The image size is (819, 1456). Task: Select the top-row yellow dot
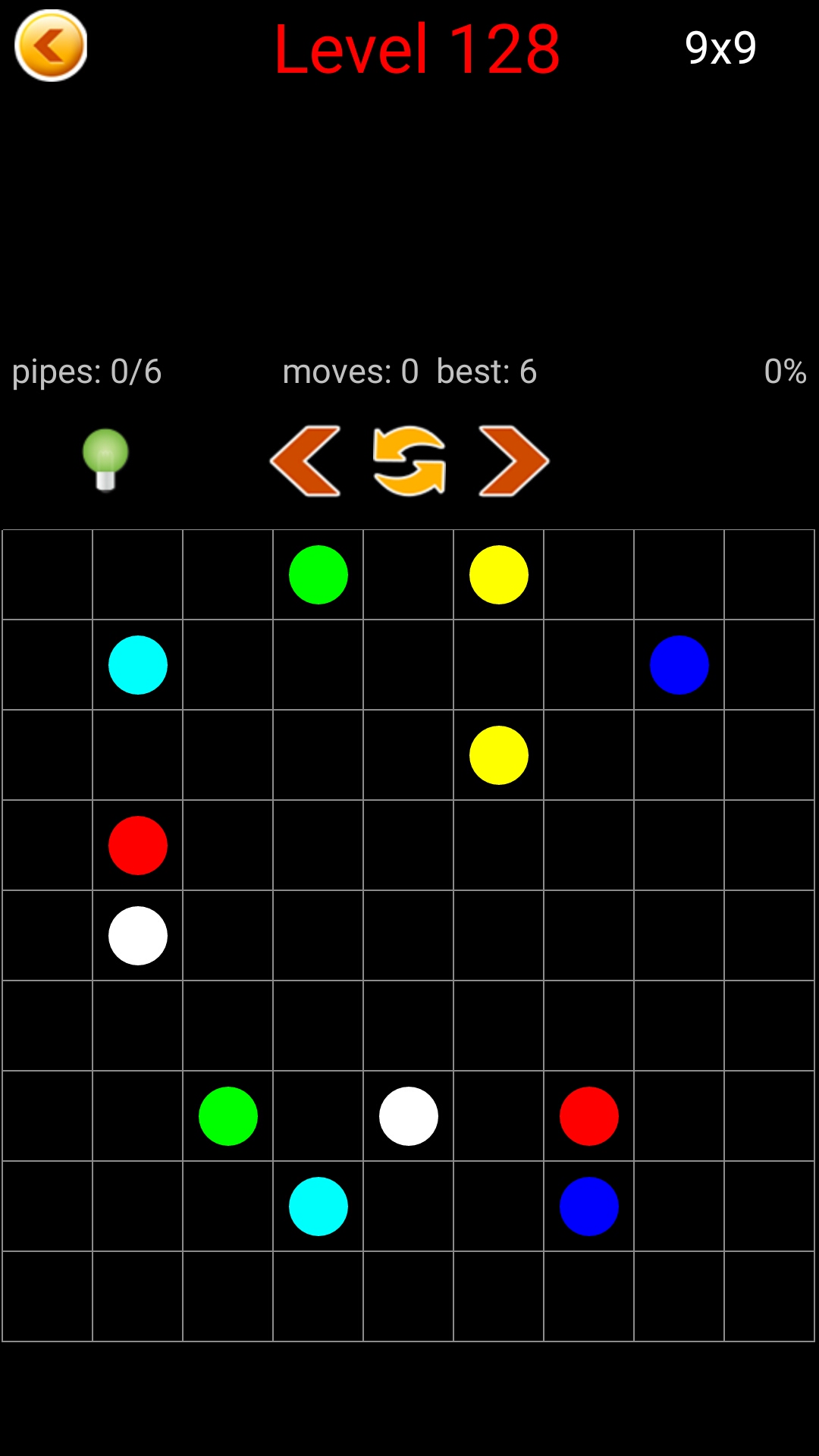499,575
